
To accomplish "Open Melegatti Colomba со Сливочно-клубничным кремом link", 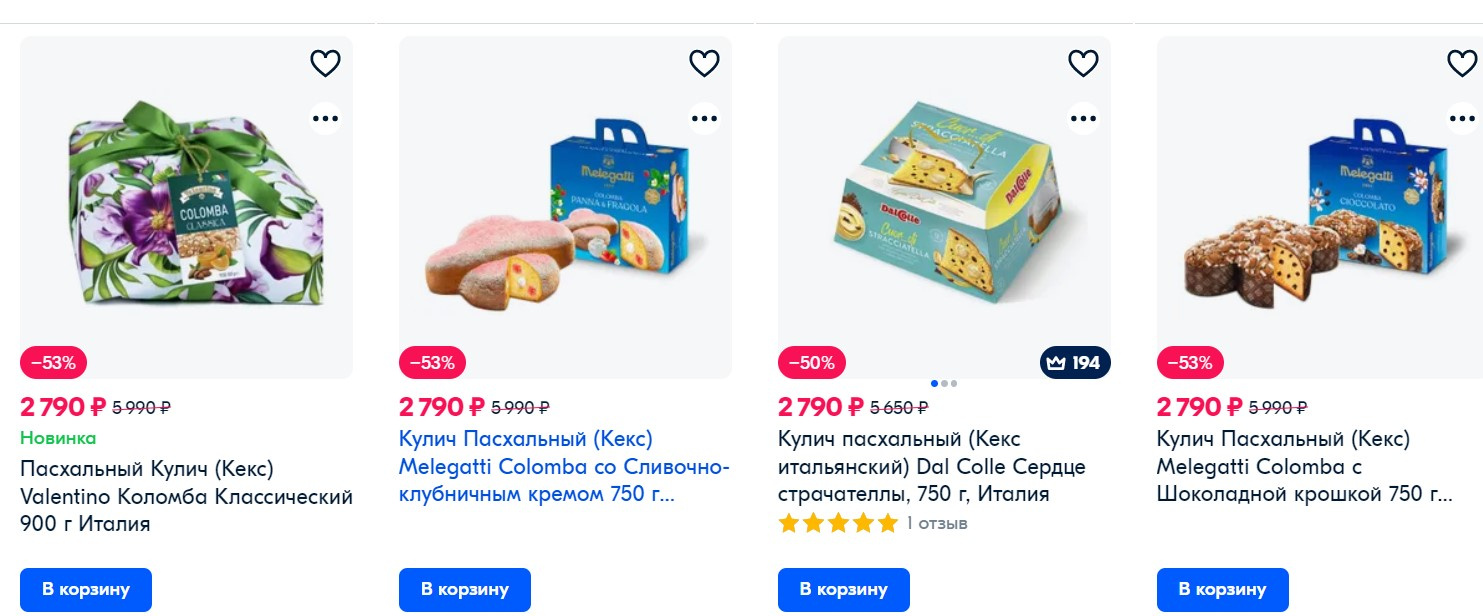I will click(564, 467).
